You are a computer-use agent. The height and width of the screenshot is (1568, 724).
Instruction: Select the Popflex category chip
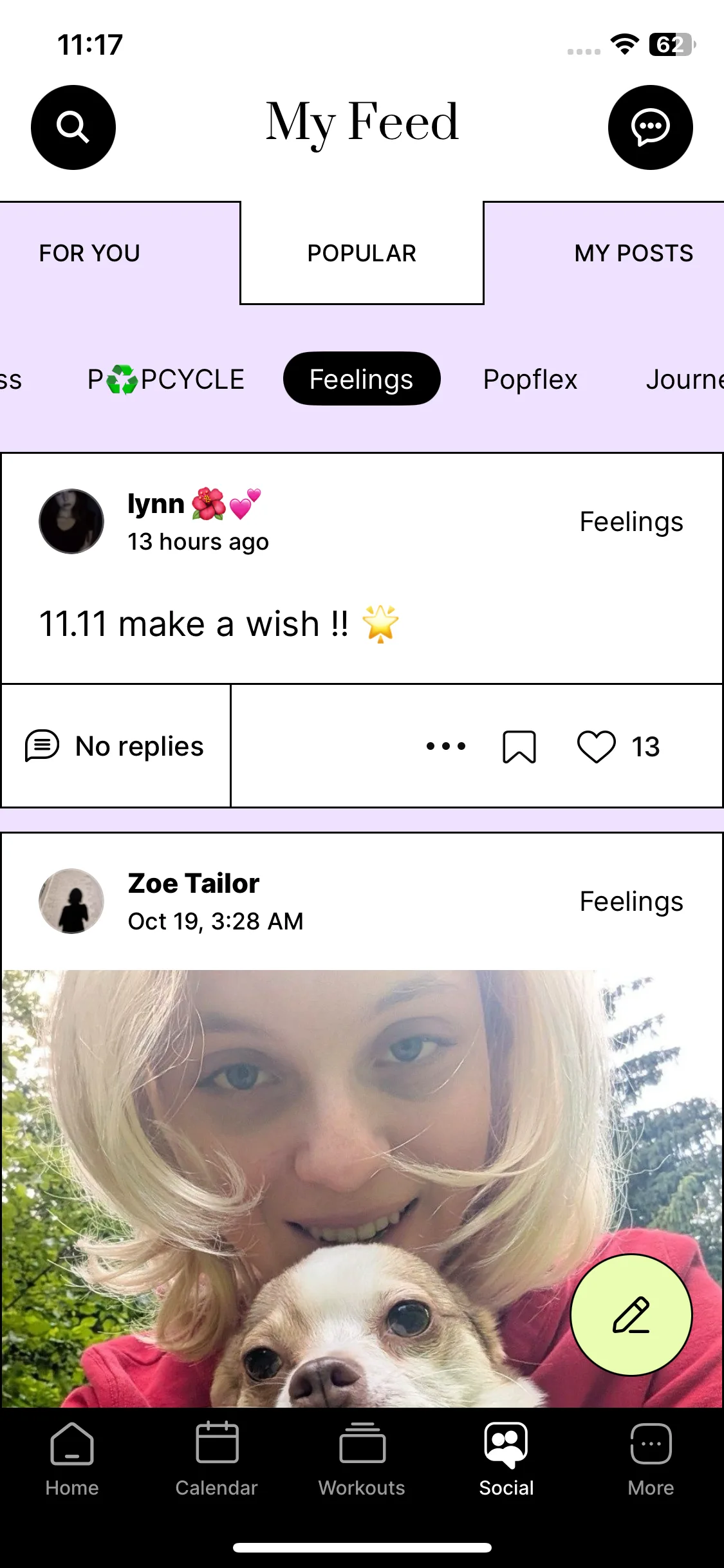coord(530,379)
